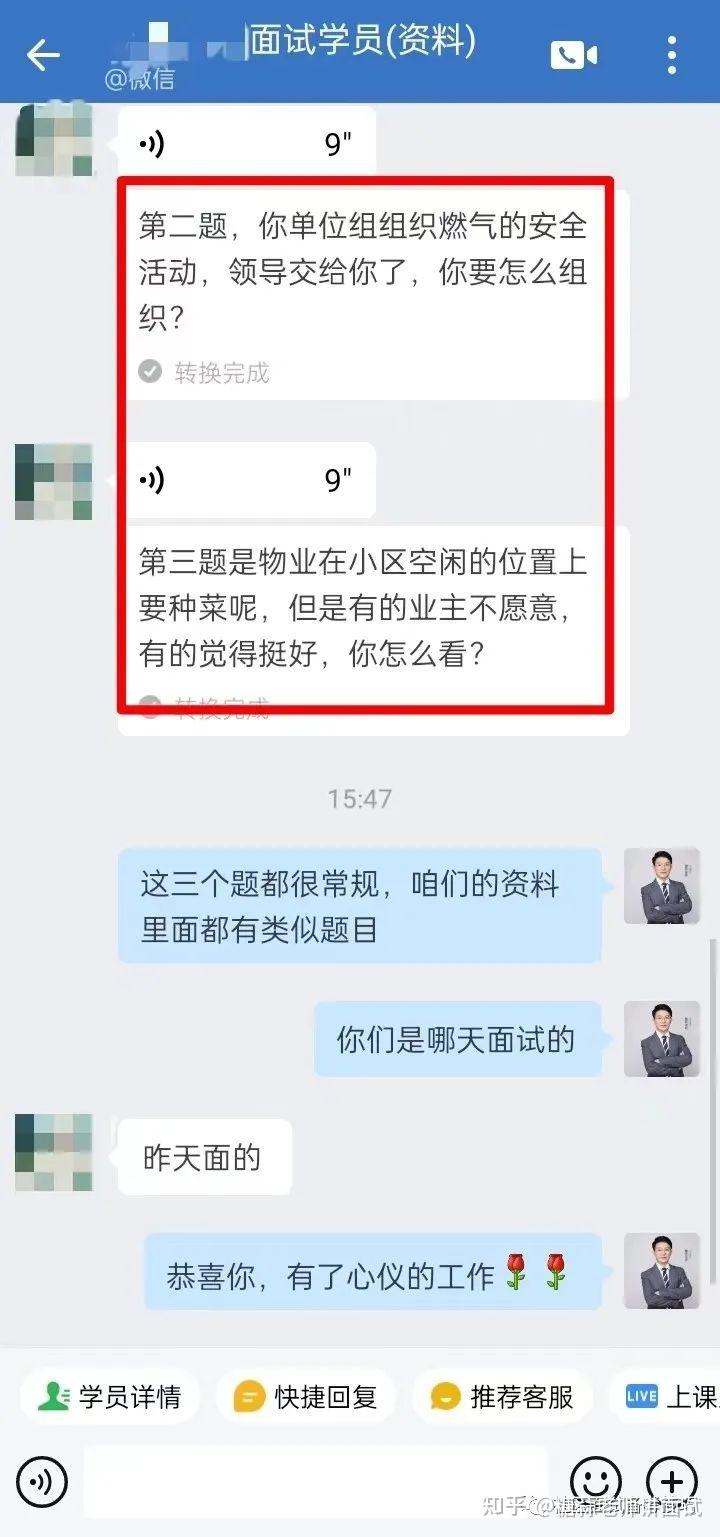Screen dimensions: 720x1537
Task: Open the teacher's avatar beside 你们是哪天面试的
Action: [x=662, y=1039]
